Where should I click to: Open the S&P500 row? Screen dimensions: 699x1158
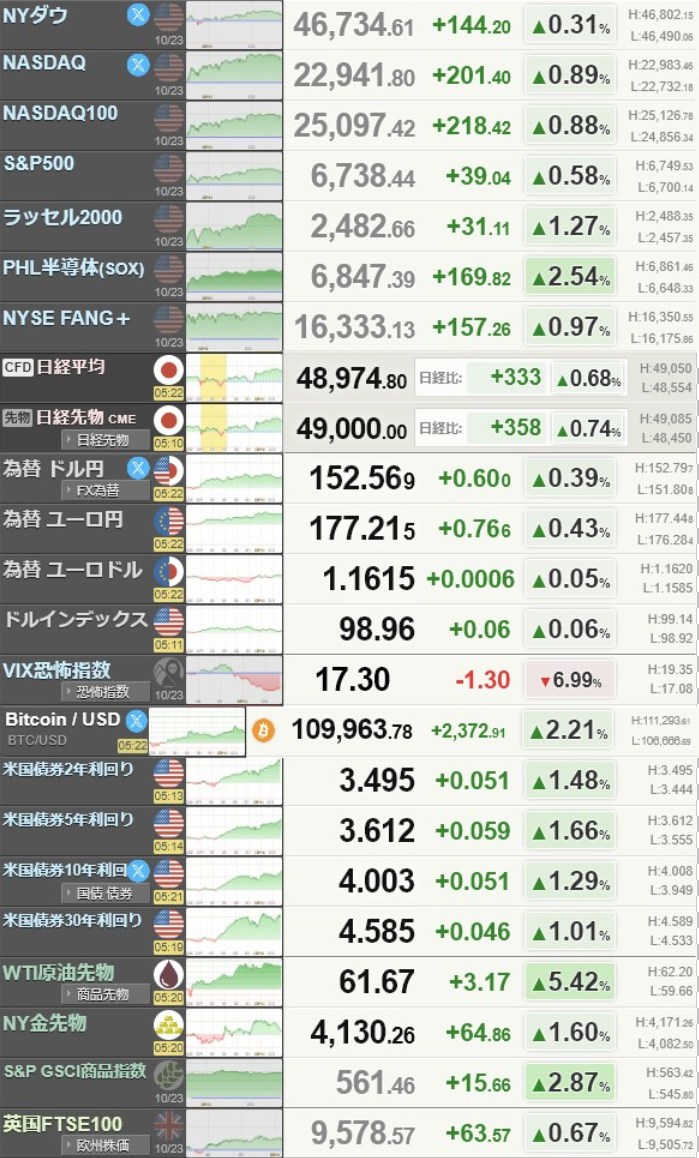(x=40, y=164)
